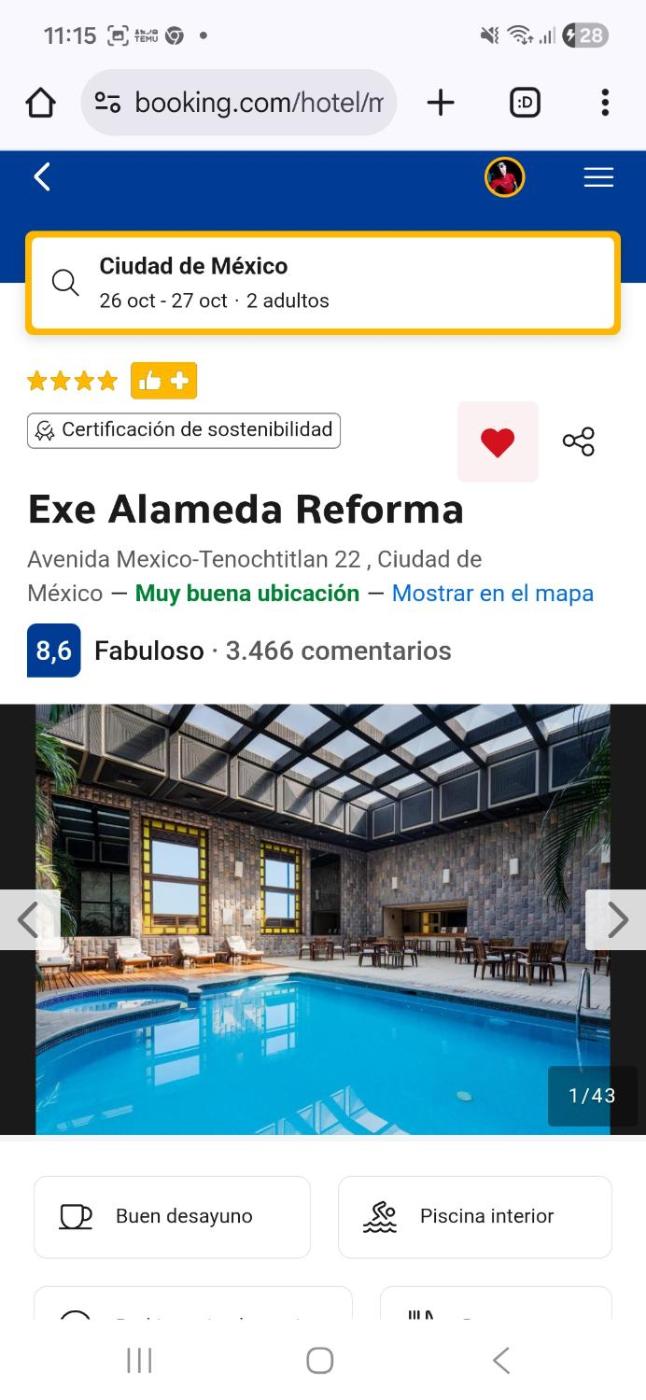Show the next hotel photo
Viewport: 646px width, 1400px height.
(x=617, y=920)
